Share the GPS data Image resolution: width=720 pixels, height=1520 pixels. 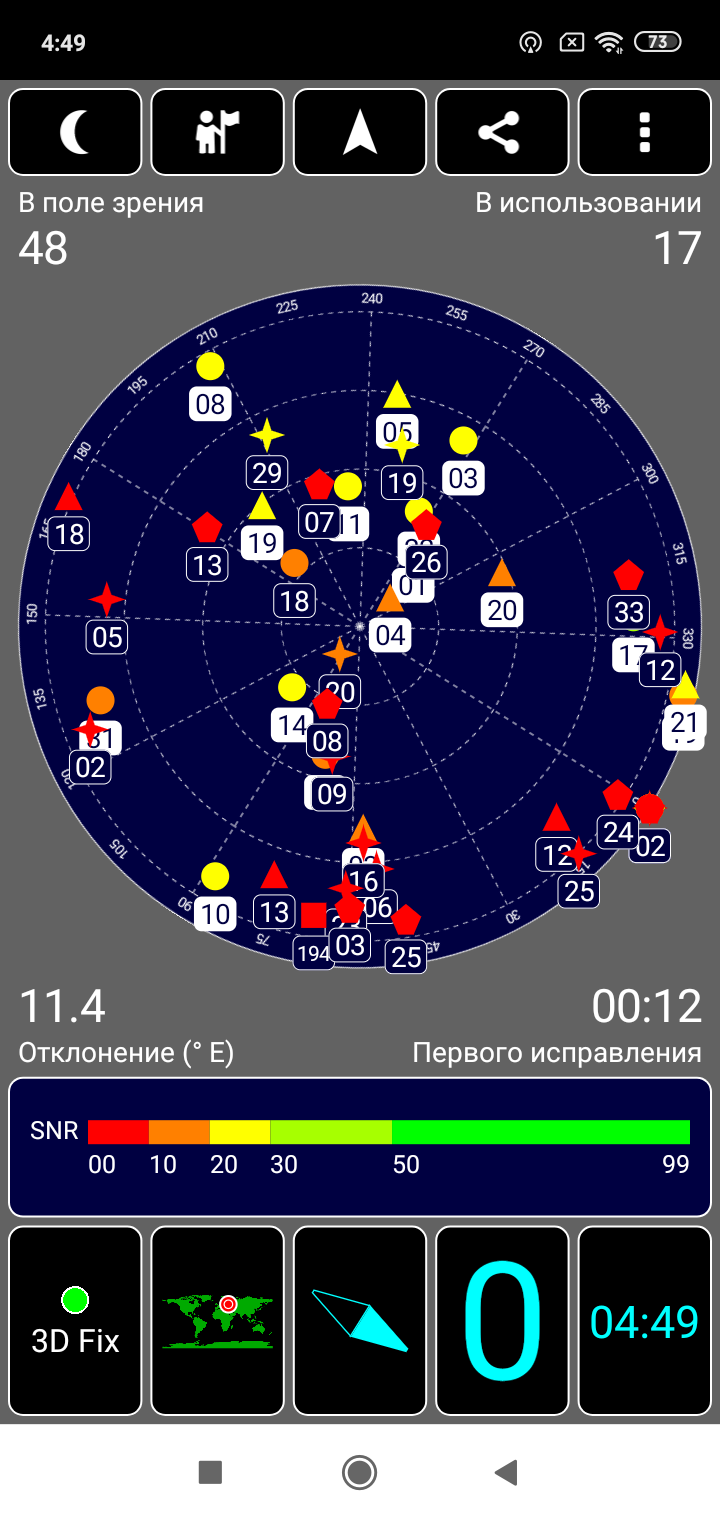(x=502, y=133)
